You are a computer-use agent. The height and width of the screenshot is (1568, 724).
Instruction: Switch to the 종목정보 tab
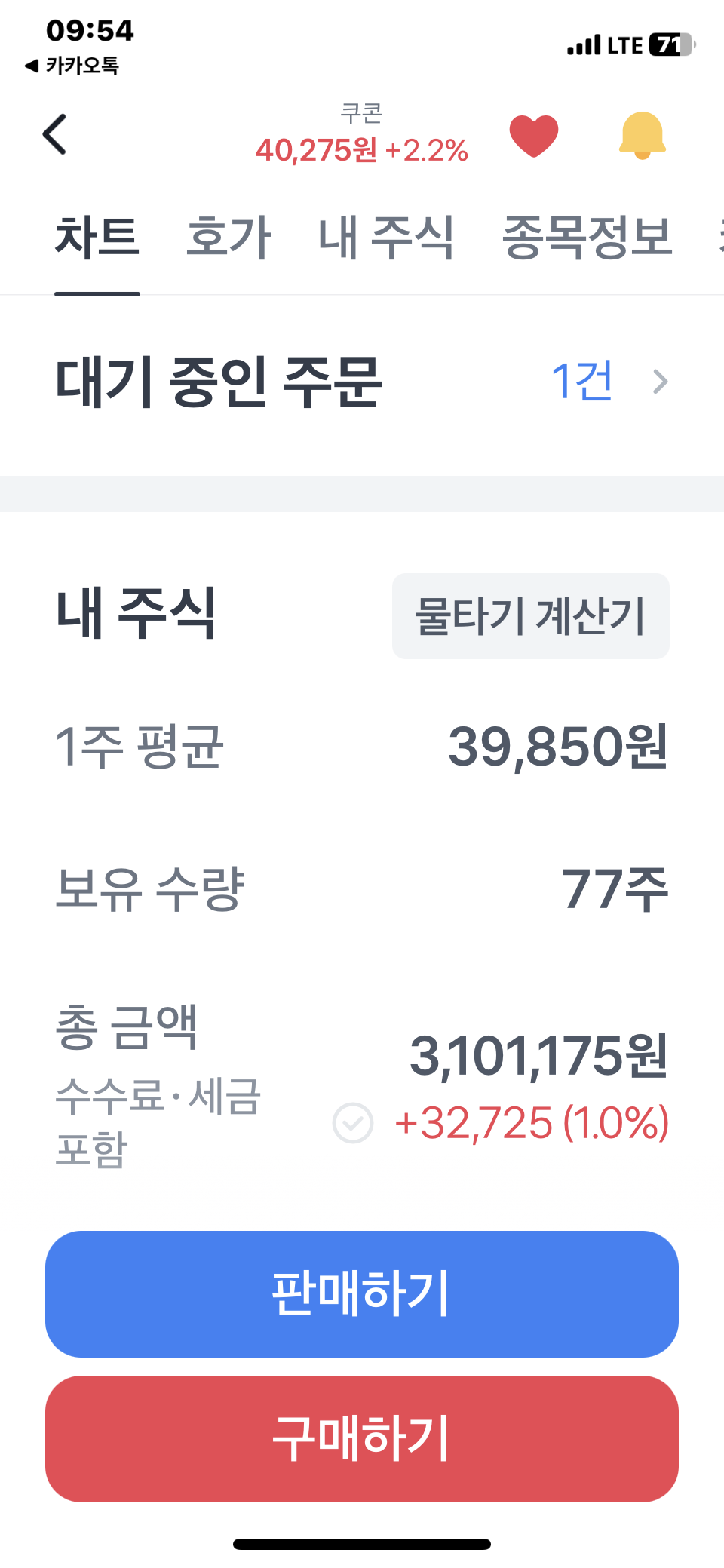(x=587, y=237)
